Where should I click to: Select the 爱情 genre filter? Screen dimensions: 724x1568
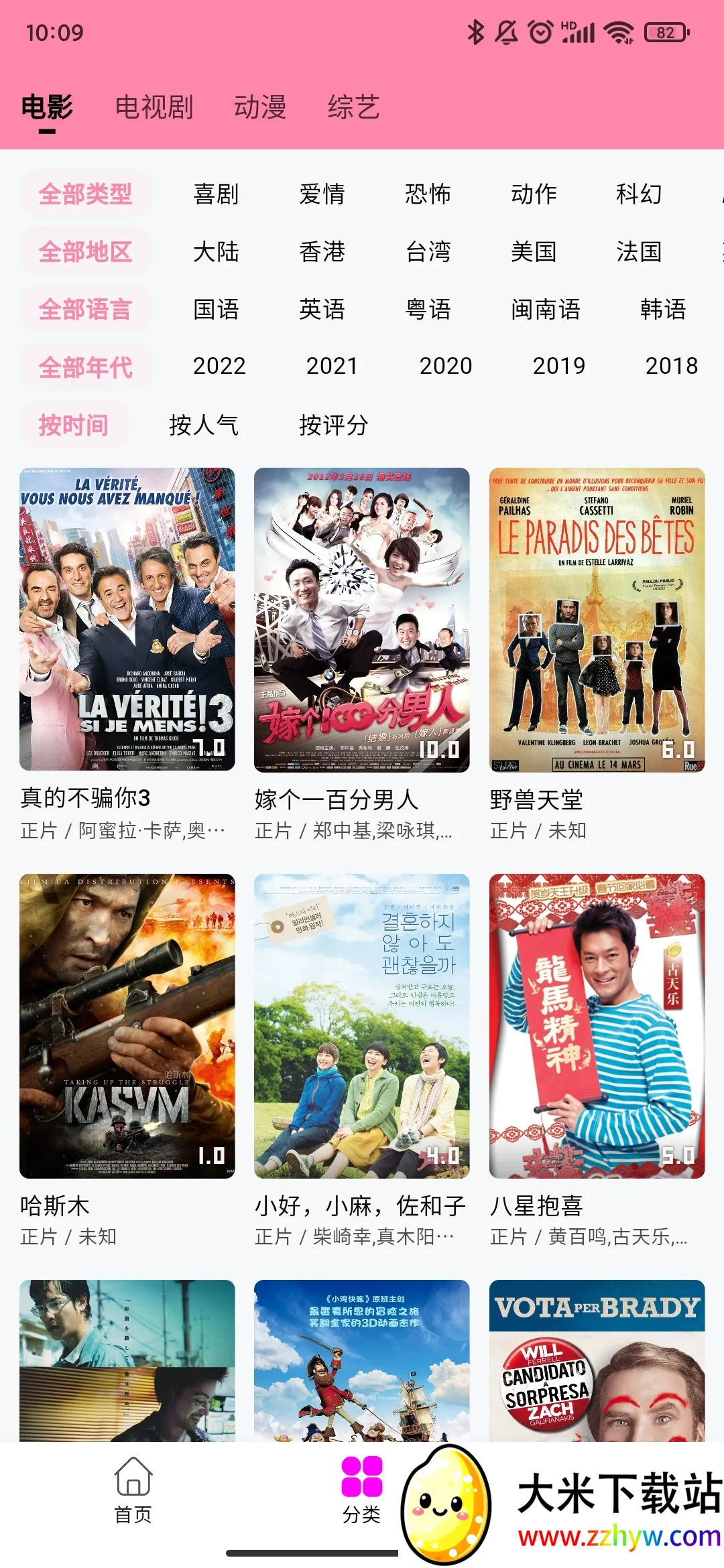322,194
